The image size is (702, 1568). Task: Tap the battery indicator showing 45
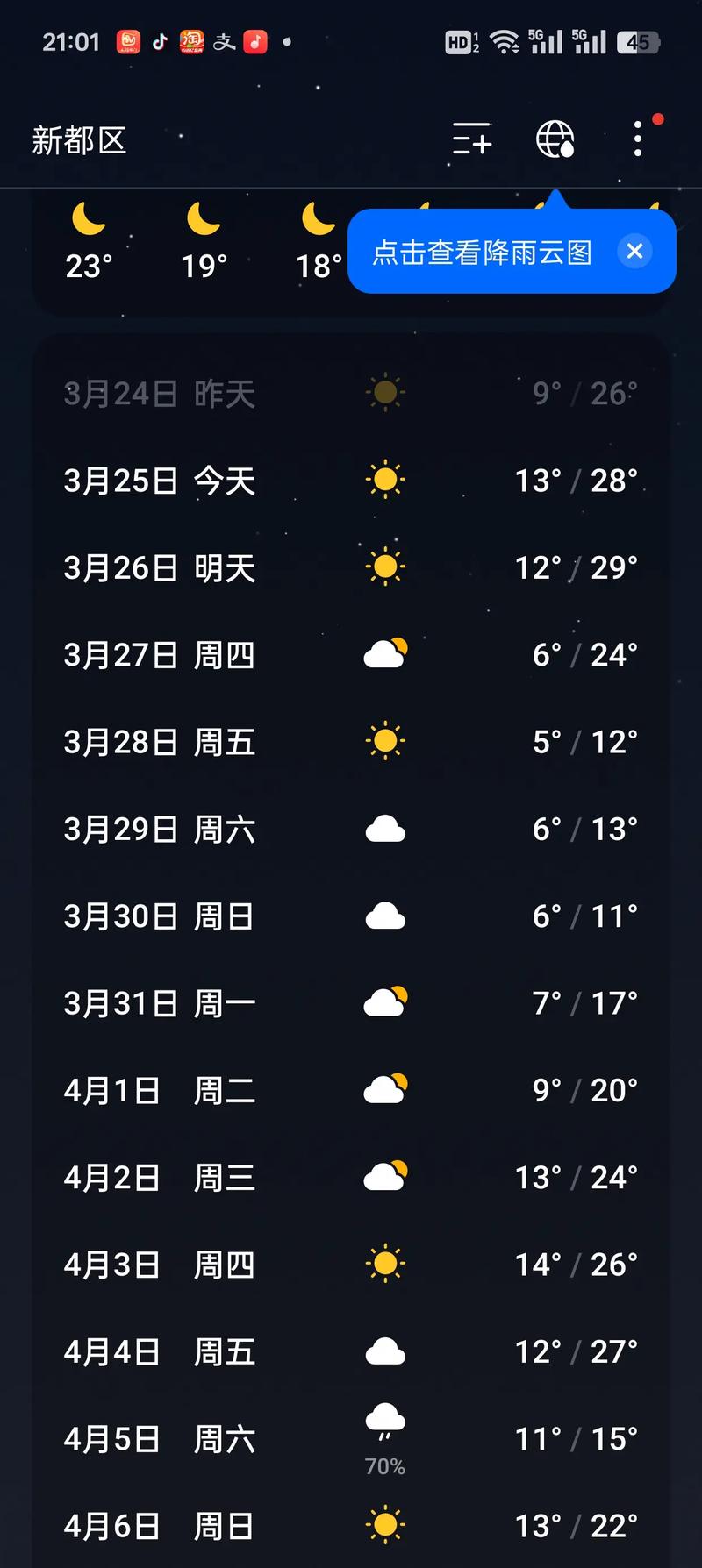640,40
